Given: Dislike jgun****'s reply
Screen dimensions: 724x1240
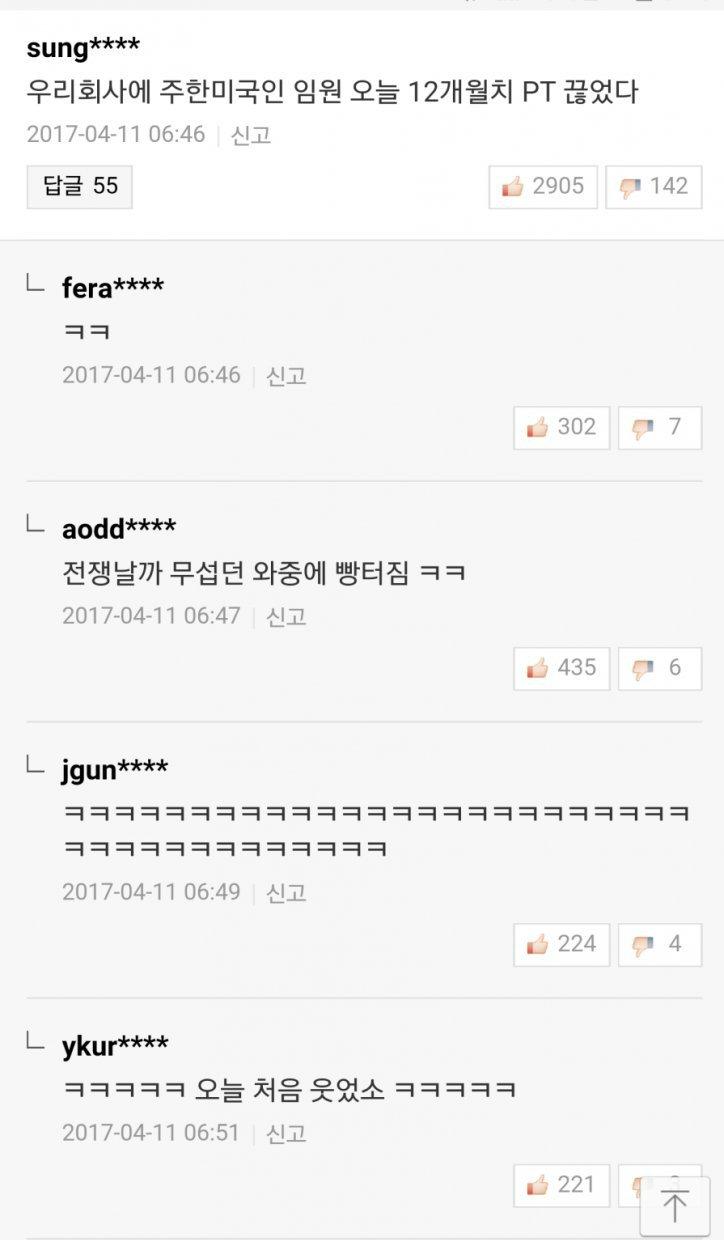Looking at the screenshot, I should pyautogui.click(x=659, y=944).
